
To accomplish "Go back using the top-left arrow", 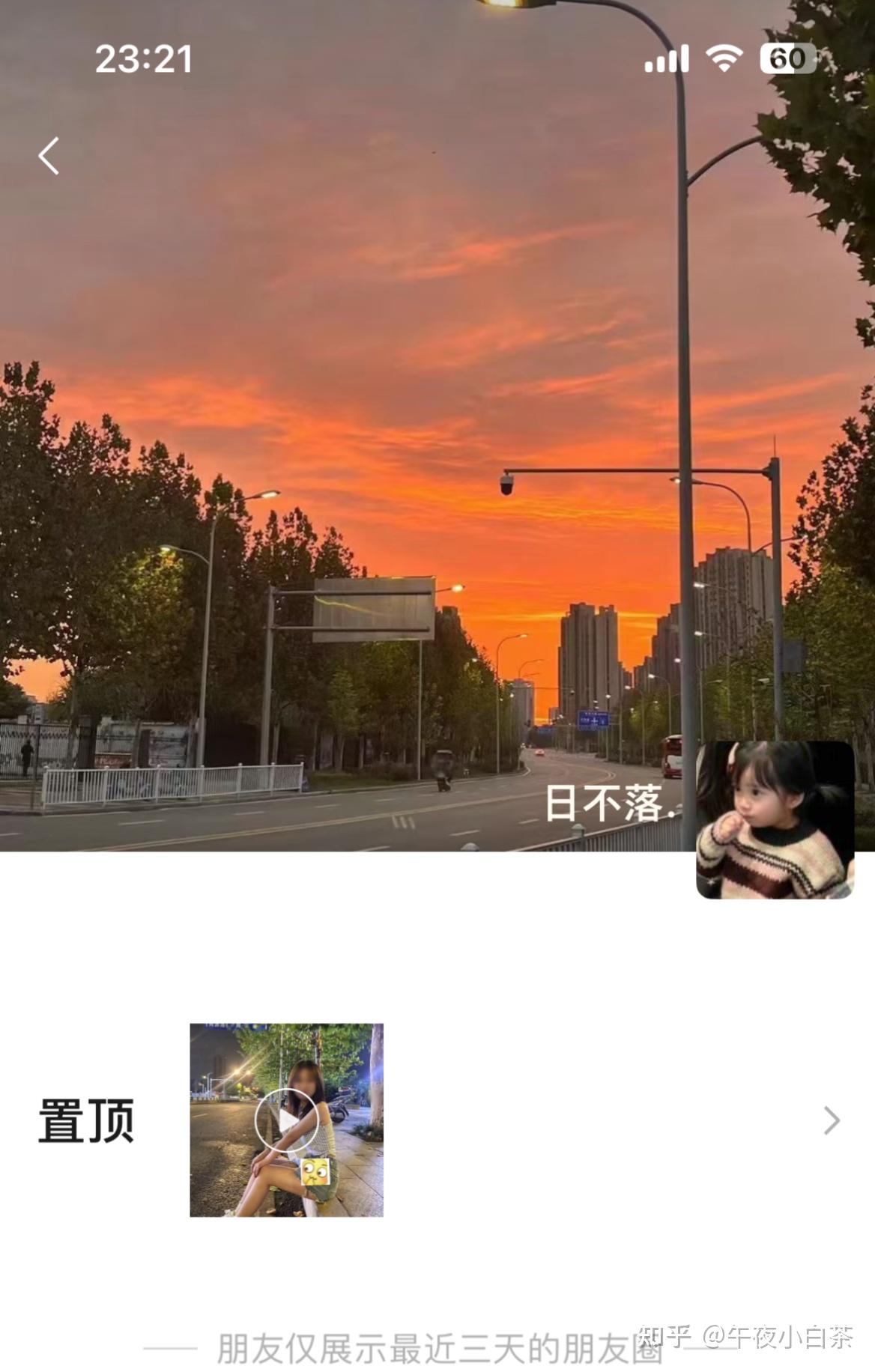I will 49,156.
